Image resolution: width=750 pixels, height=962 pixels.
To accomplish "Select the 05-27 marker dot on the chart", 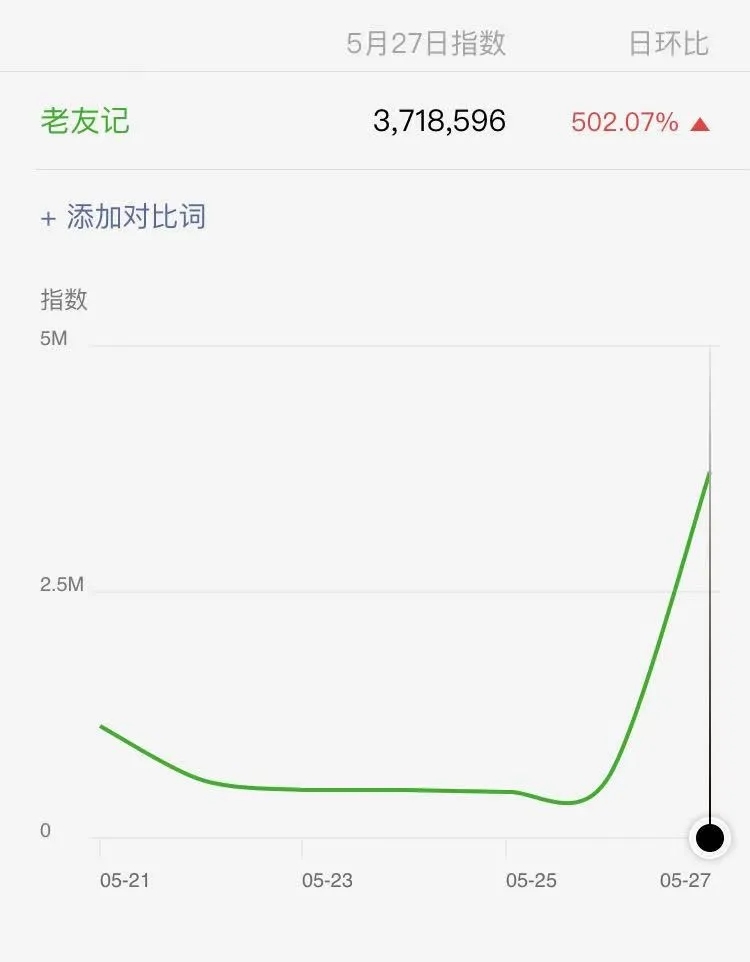I will click(x=710, y=837).
